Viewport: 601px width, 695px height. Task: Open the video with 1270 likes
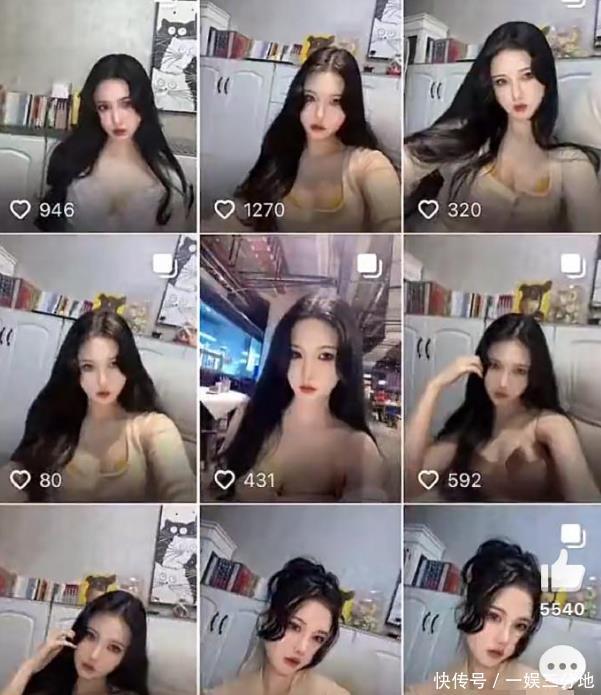(300, 115)
